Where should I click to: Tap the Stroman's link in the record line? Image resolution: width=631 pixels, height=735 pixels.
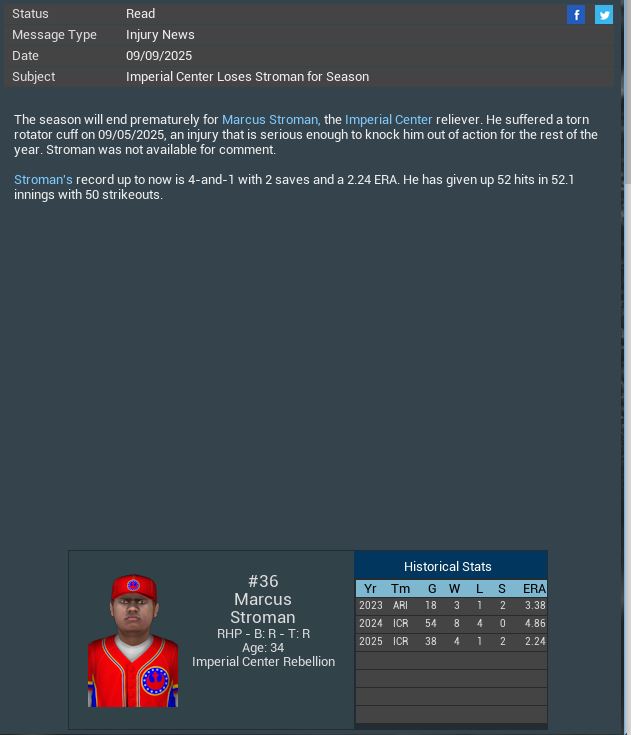[43, 180]
